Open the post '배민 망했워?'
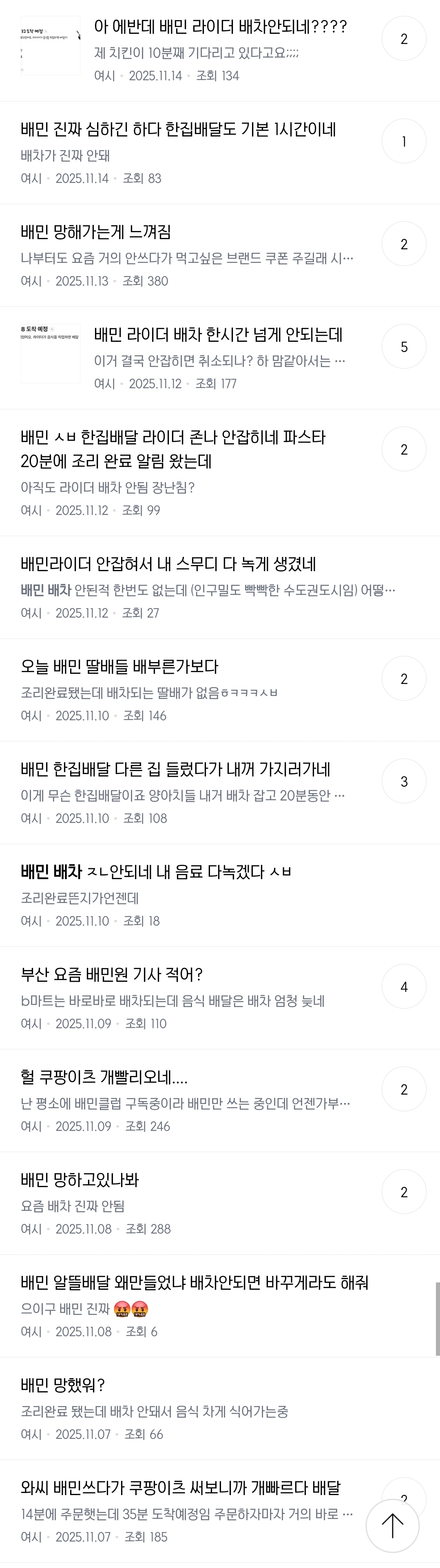The height and width of the screenshot is (1568, 440). click(x=63, y=1385)
